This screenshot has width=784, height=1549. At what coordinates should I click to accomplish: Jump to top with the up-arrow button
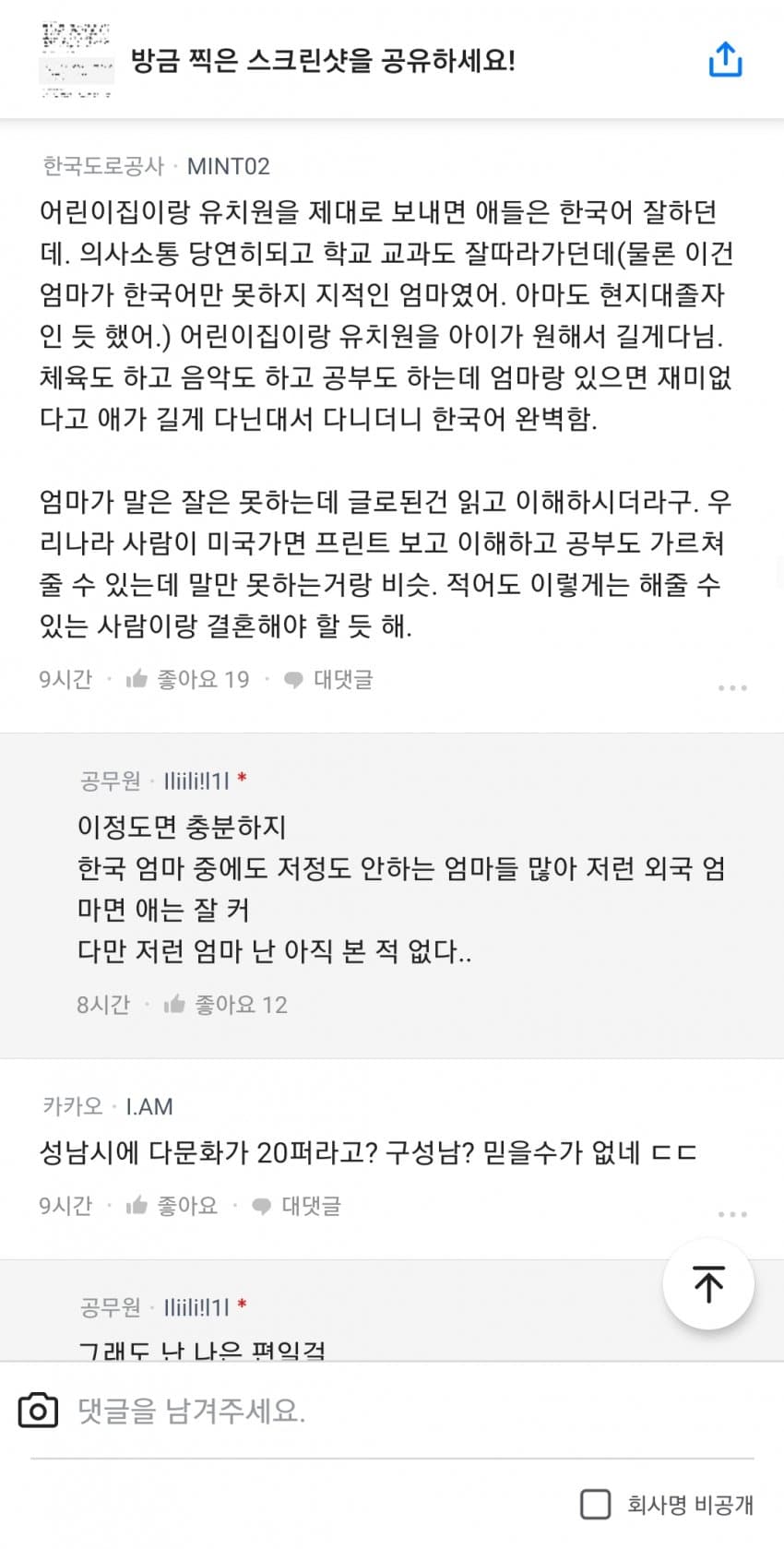(708, 1283)
